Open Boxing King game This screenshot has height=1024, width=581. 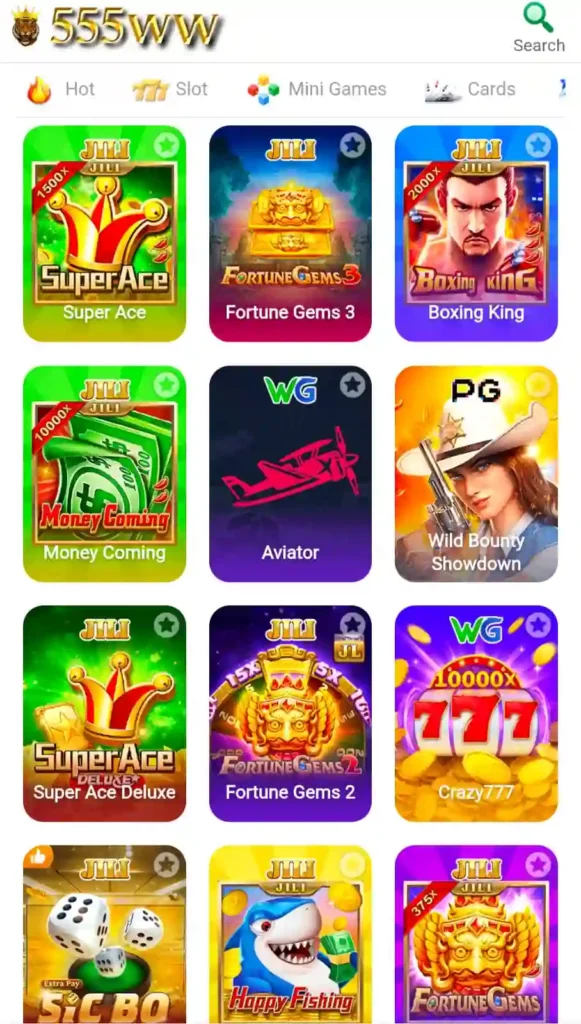pos(477,233)
